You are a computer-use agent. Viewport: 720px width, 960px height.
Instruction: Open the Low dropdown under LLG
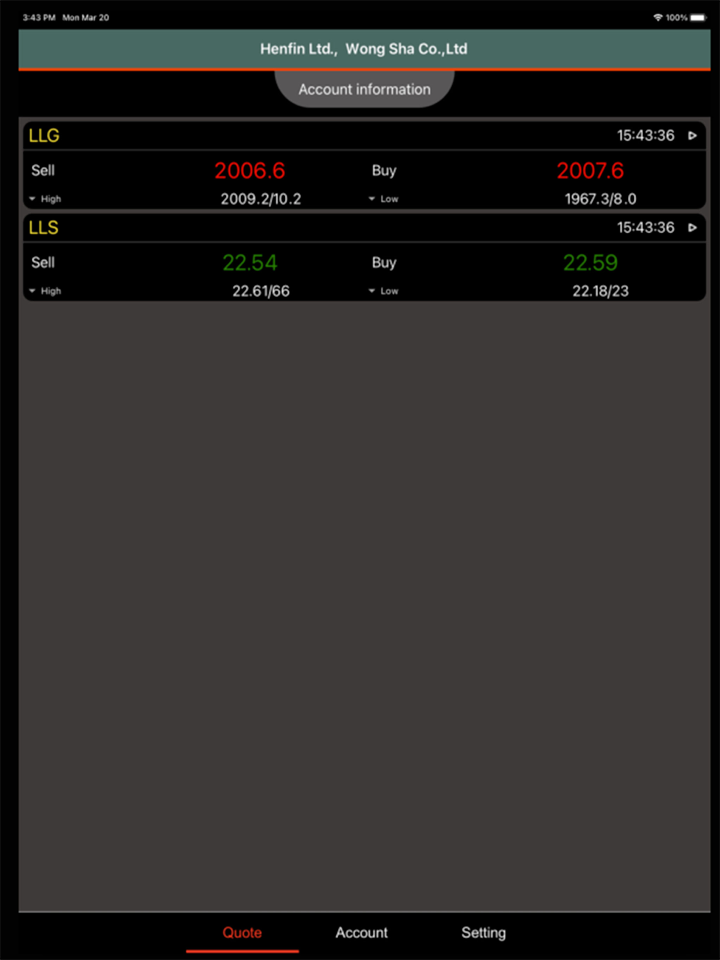click(383, 199)
